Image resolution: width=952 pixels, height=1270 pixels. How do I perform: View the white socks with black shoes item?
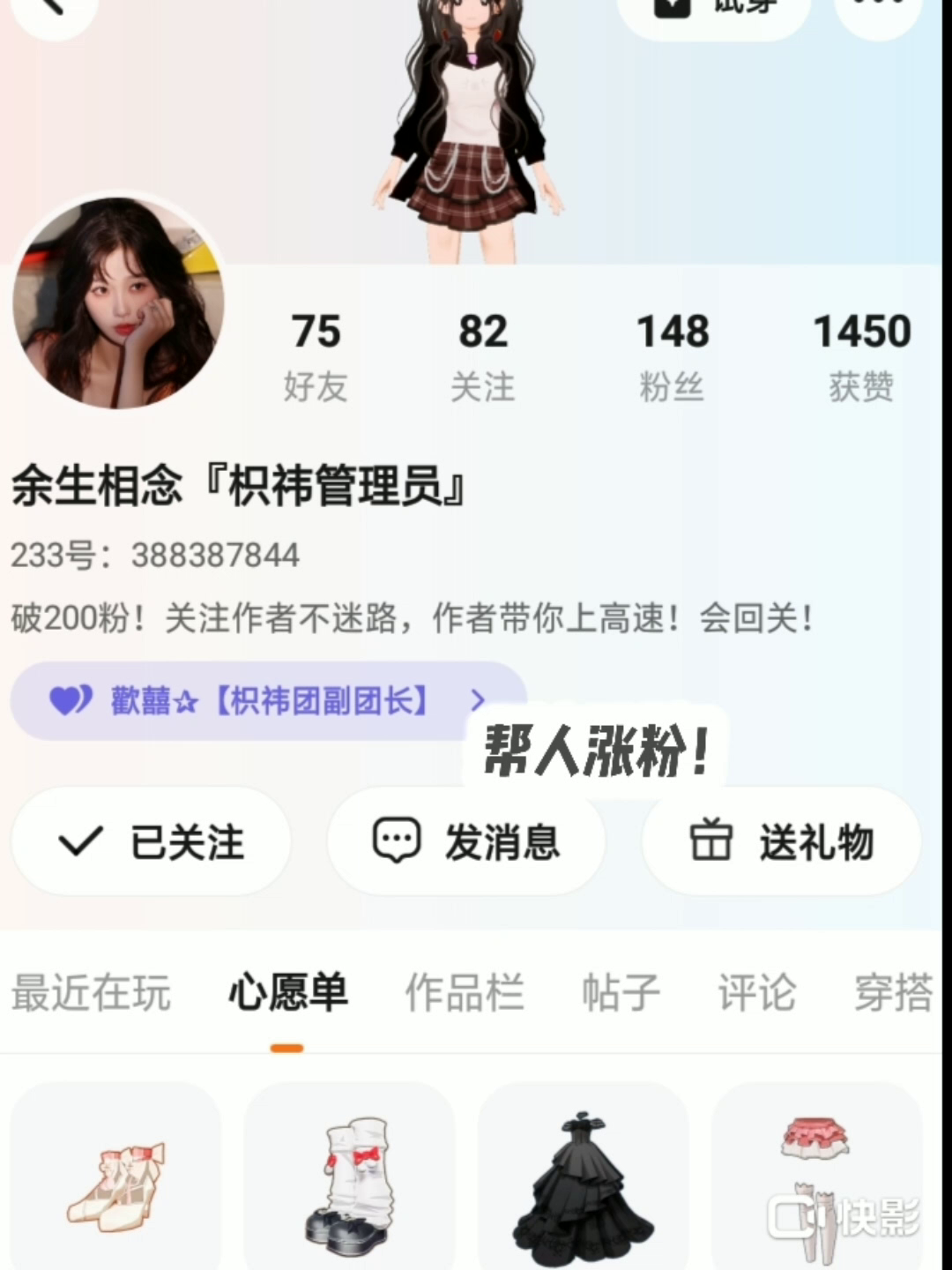click(349, 1182)
